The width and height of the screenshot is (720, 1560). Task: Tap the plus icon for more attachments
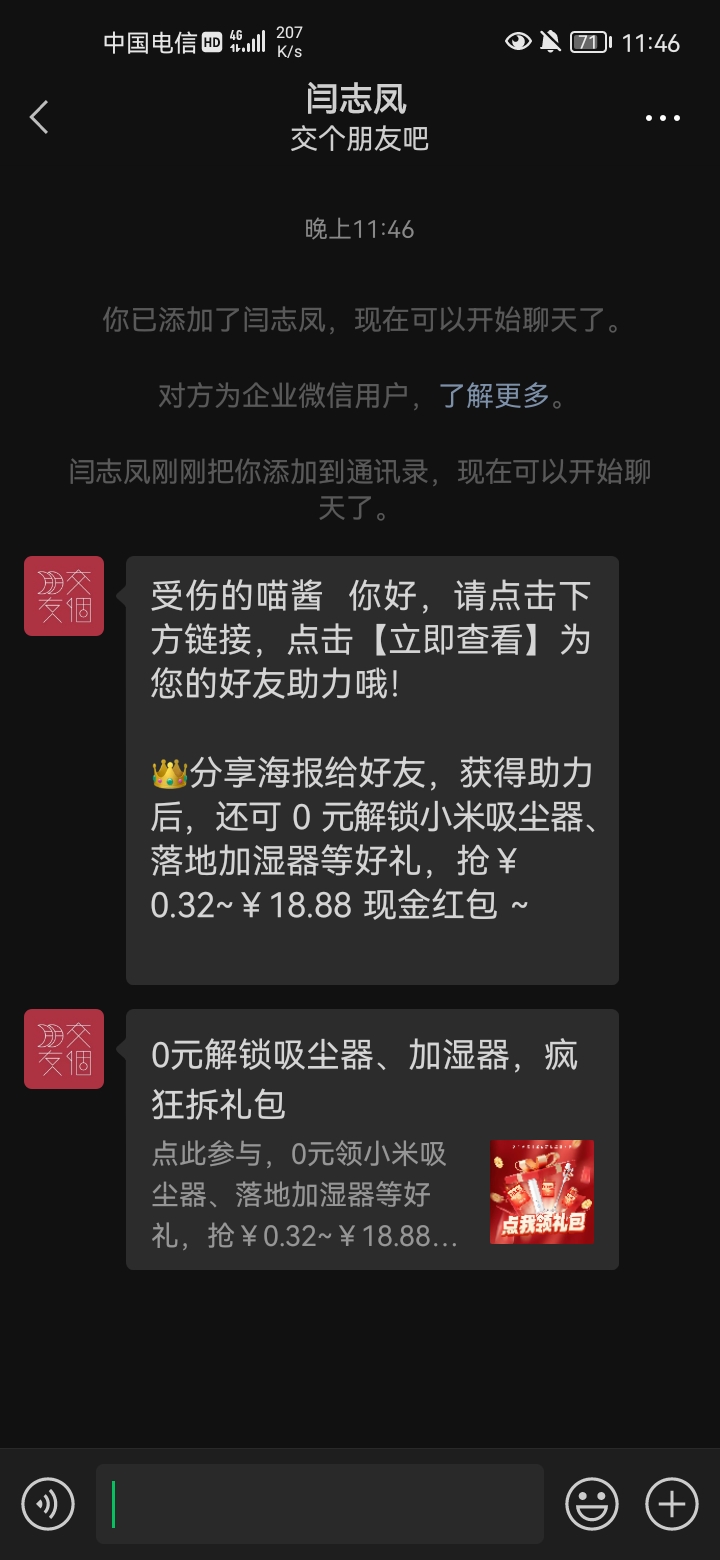[671, 1503]
